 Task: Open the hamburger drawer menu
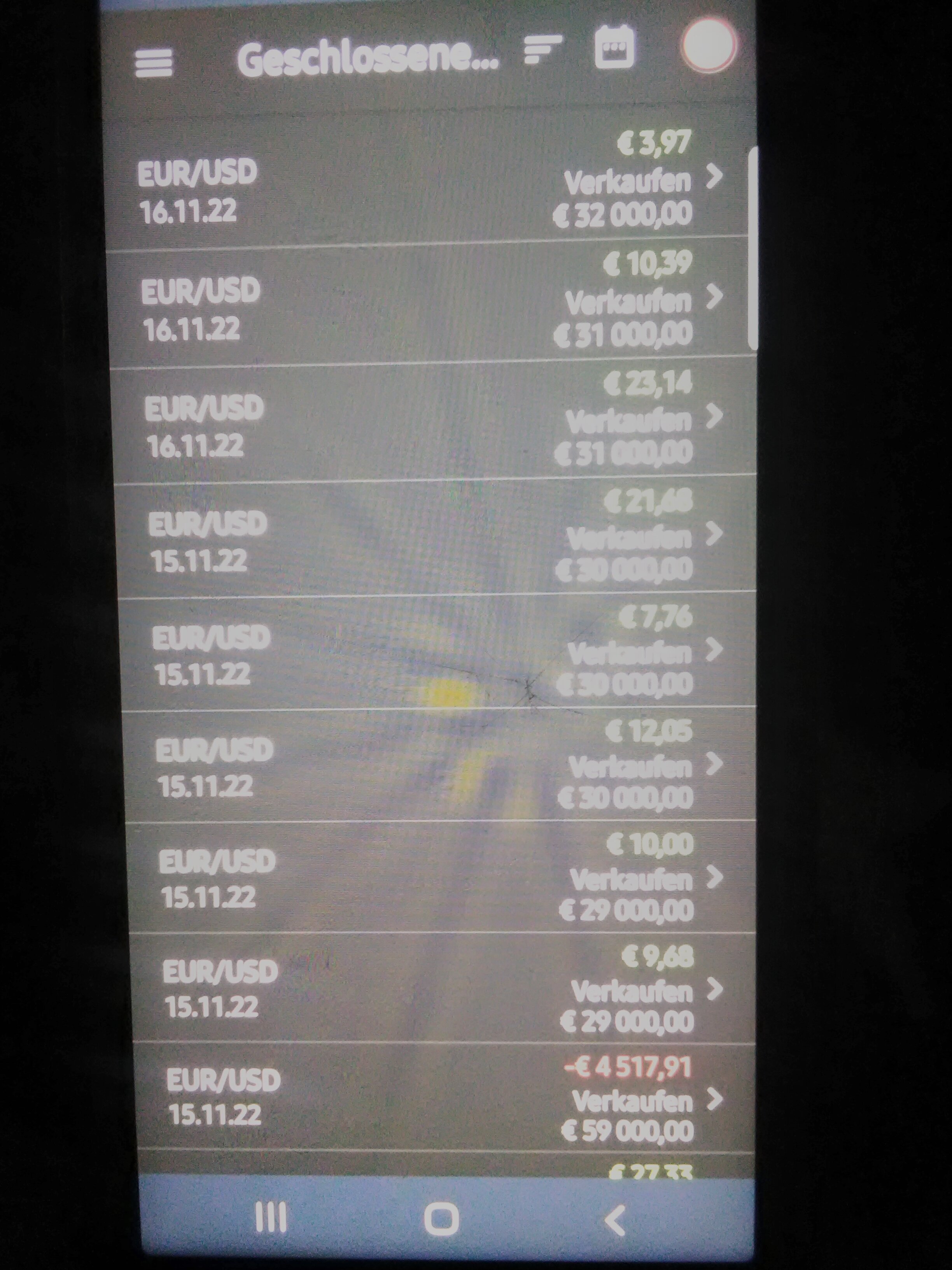(x=153, y=62)
